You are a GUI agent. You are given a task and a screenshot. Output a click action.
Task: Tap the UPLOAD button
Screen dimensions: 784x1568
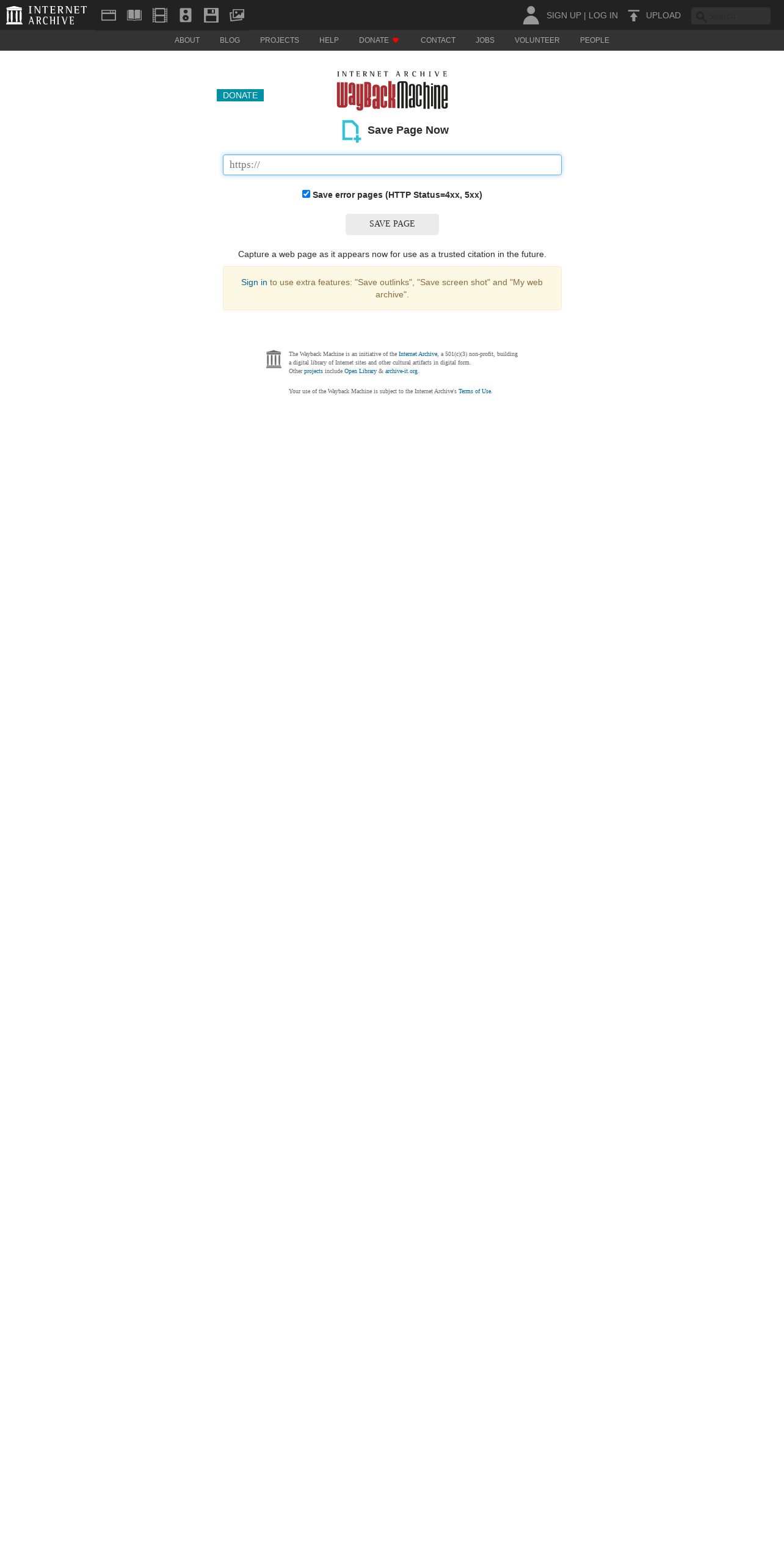pyautogui.click(x=655, y=15)
